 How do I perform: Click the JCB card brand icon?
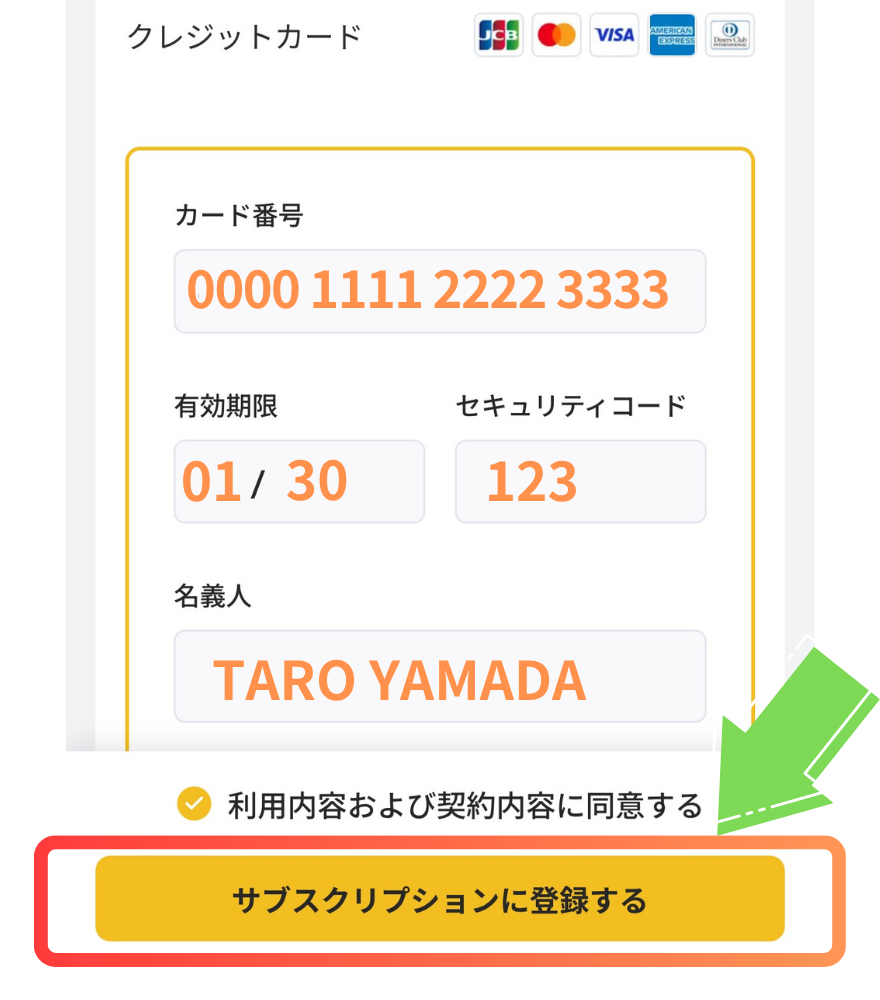[x=498, y=35]
